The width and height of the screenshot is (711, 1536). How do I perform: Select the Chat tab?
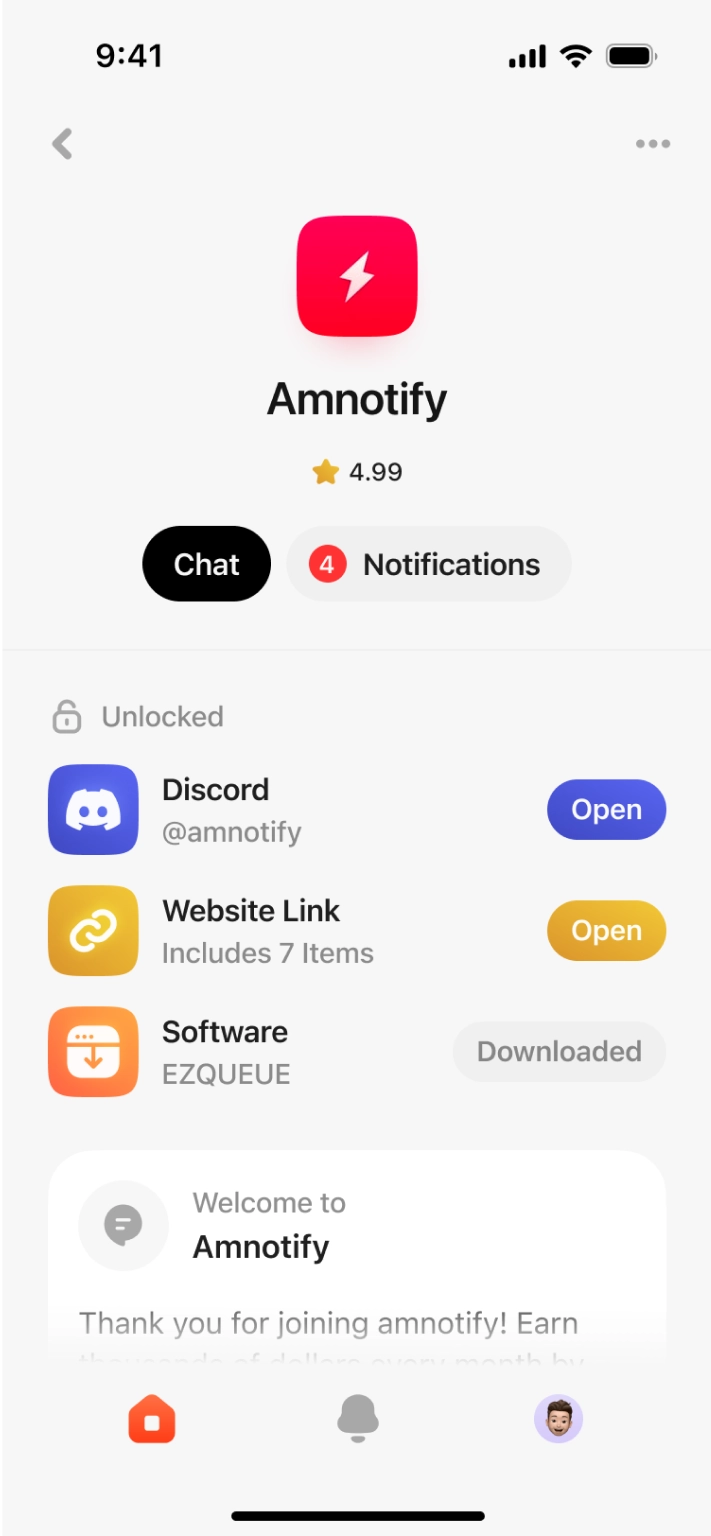[x=206, y=564]
